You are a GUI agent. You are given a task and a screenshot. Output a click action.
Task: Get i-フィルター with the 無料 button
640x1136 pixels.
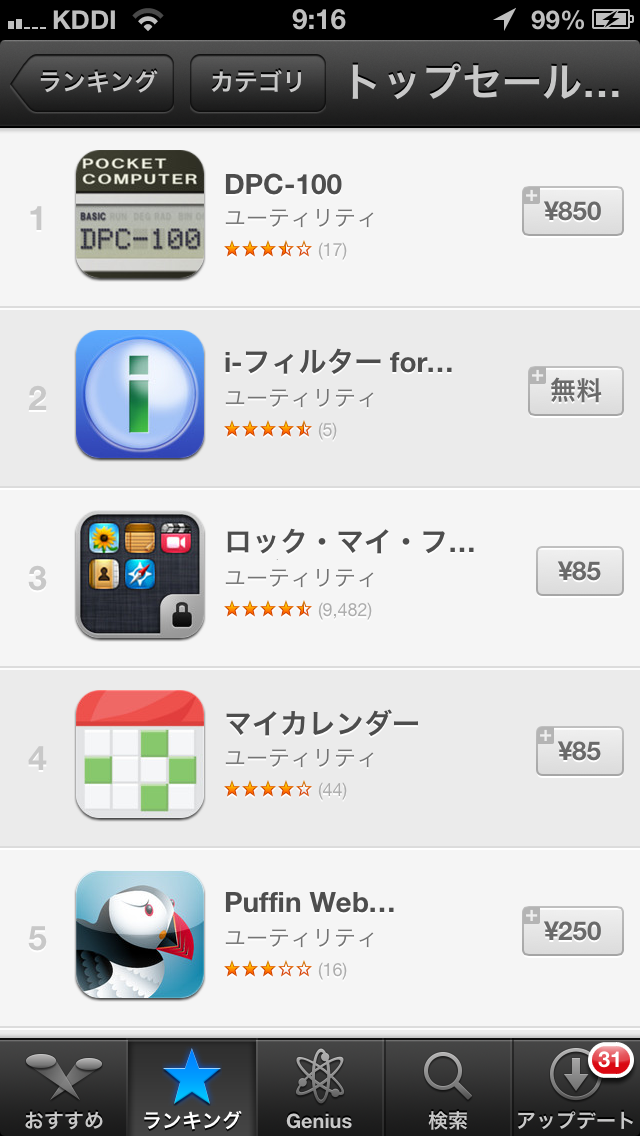click(x=575, y=391)
